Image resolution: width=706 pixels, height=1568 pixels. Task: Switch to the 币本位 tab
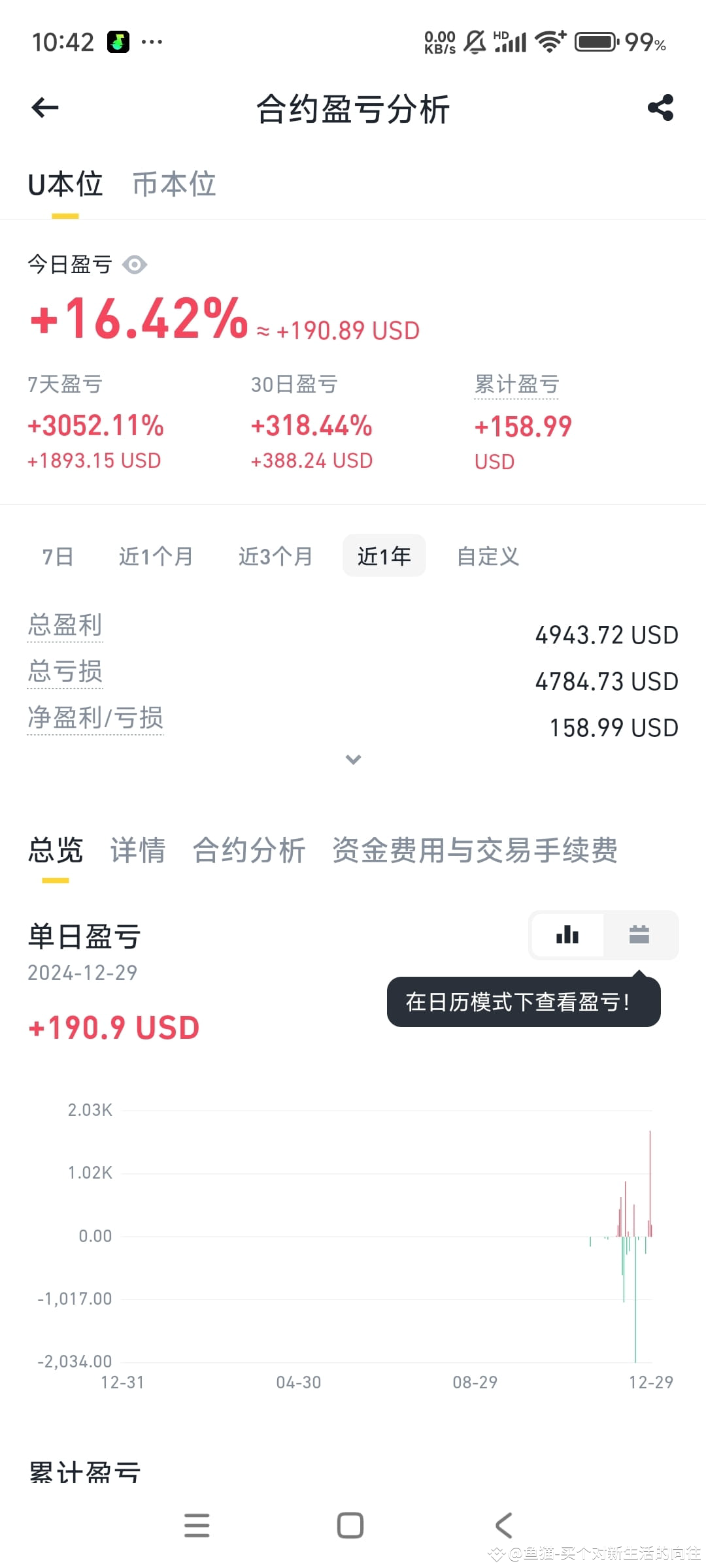[x=174, y=184]
